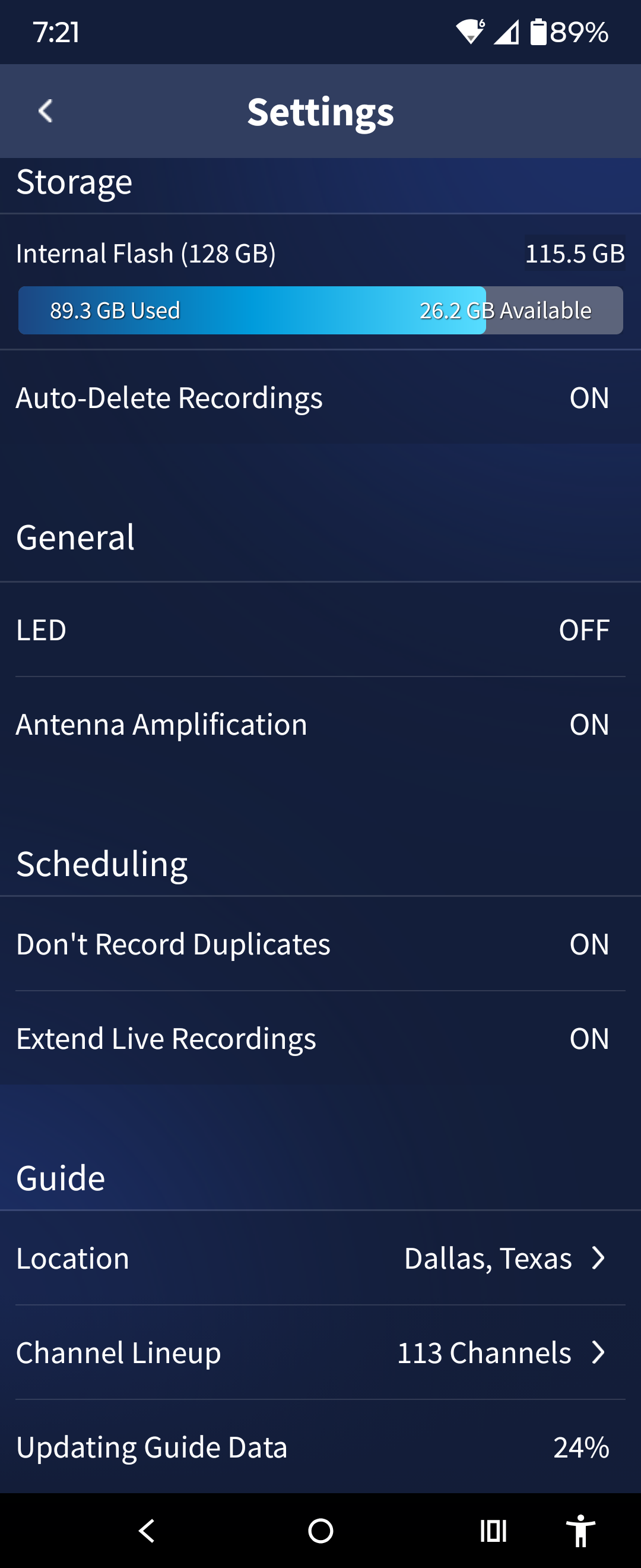Open the Location setting for Dallas, Texas
641x1568 pixels.
[504, 1258]
